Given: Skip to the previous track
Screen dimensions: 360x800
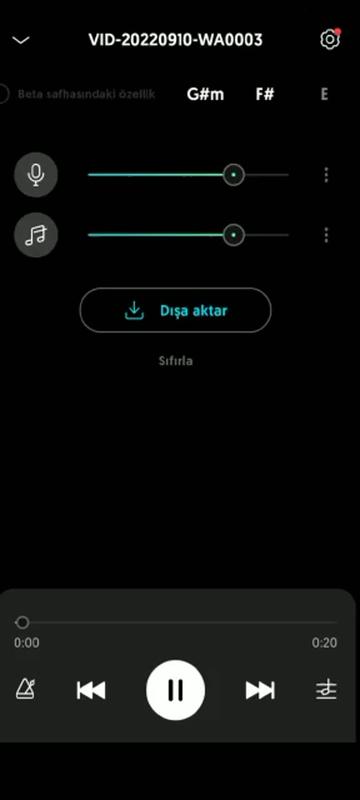Looking at the screenshot, I should click(x=91, y=690).
